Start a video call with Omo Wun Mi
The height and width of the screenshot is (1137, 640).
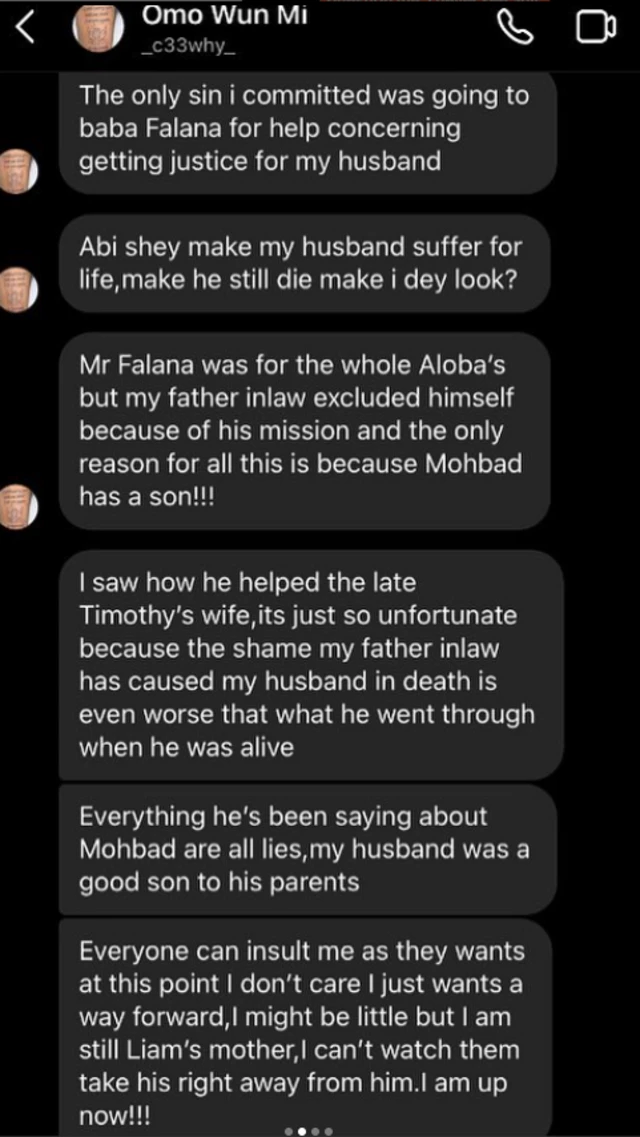click(x=596, y=30)
